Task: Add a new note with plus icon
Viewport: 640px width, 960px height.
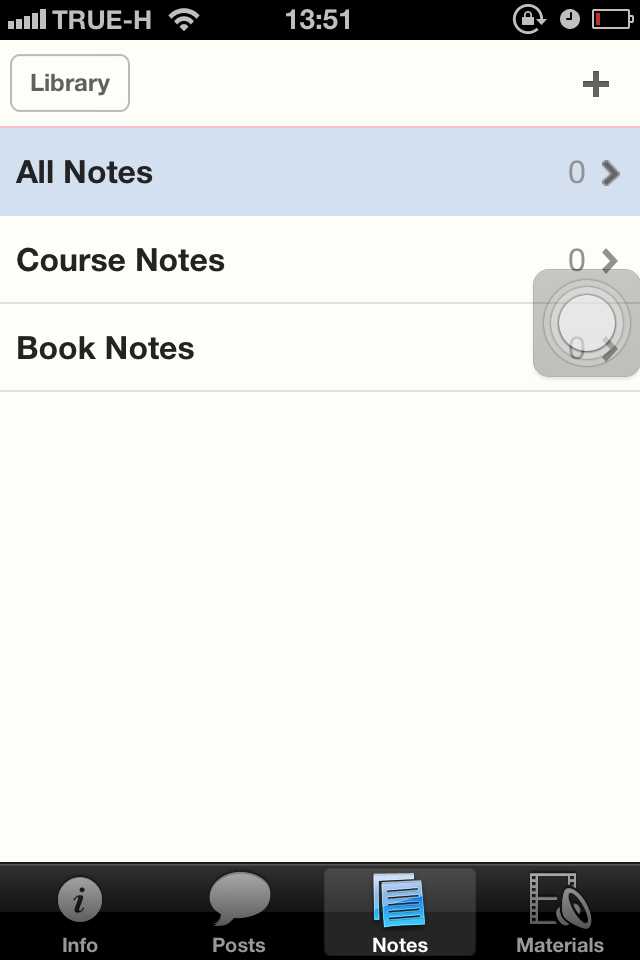Action: coord(596,84)
